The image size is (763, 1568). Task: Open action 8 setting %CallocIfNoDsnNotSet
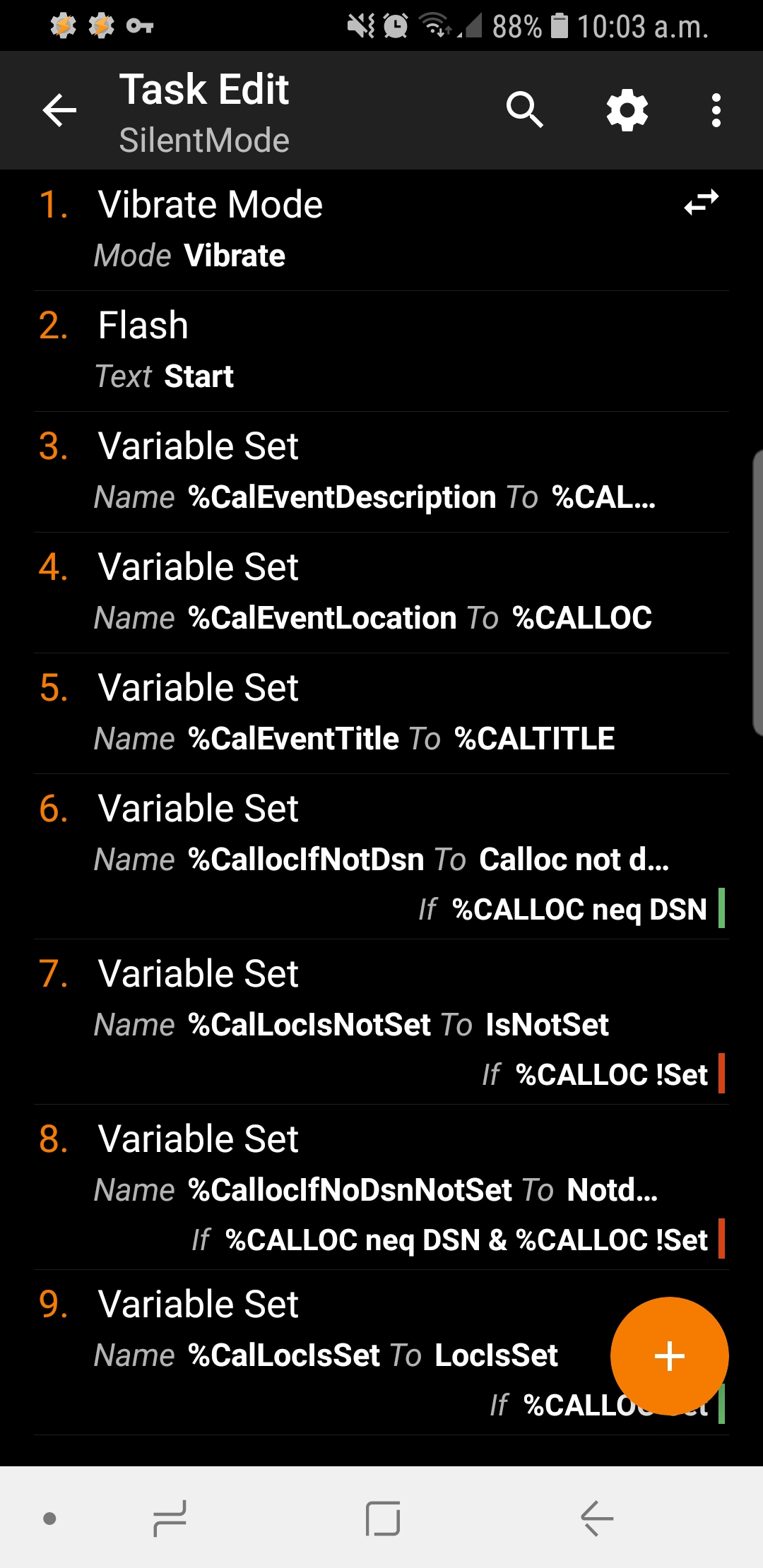point(353,1187)
